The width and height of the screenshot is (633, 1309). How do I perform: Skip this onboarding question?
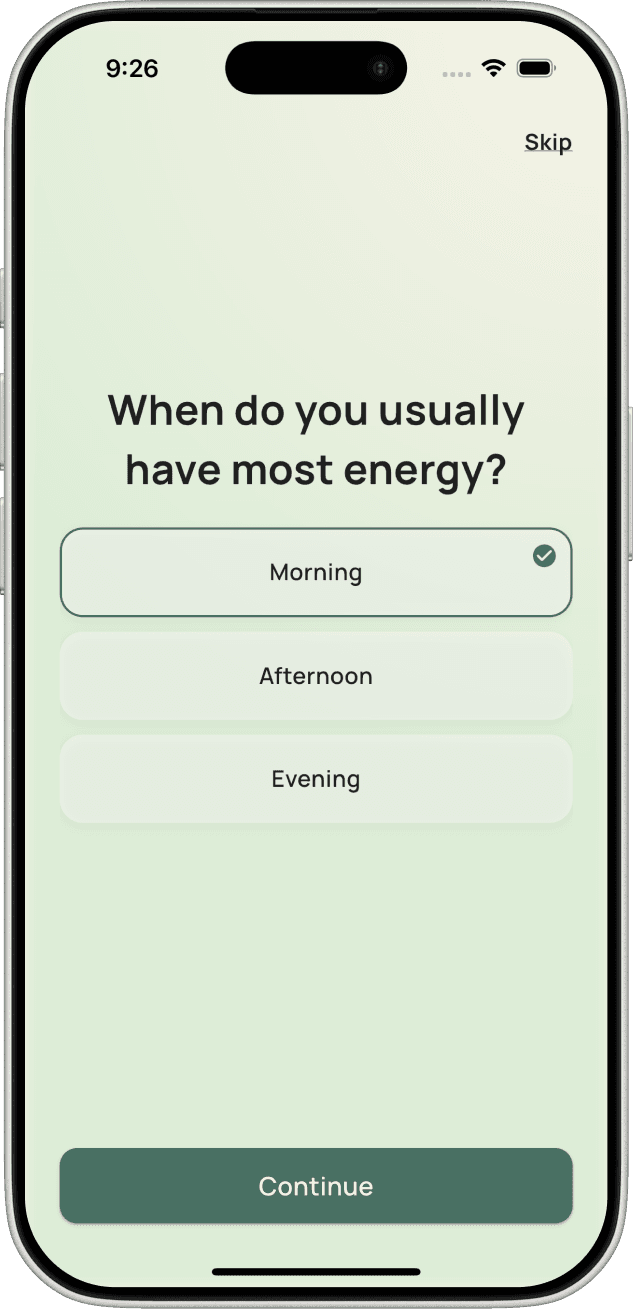point(548,143)
